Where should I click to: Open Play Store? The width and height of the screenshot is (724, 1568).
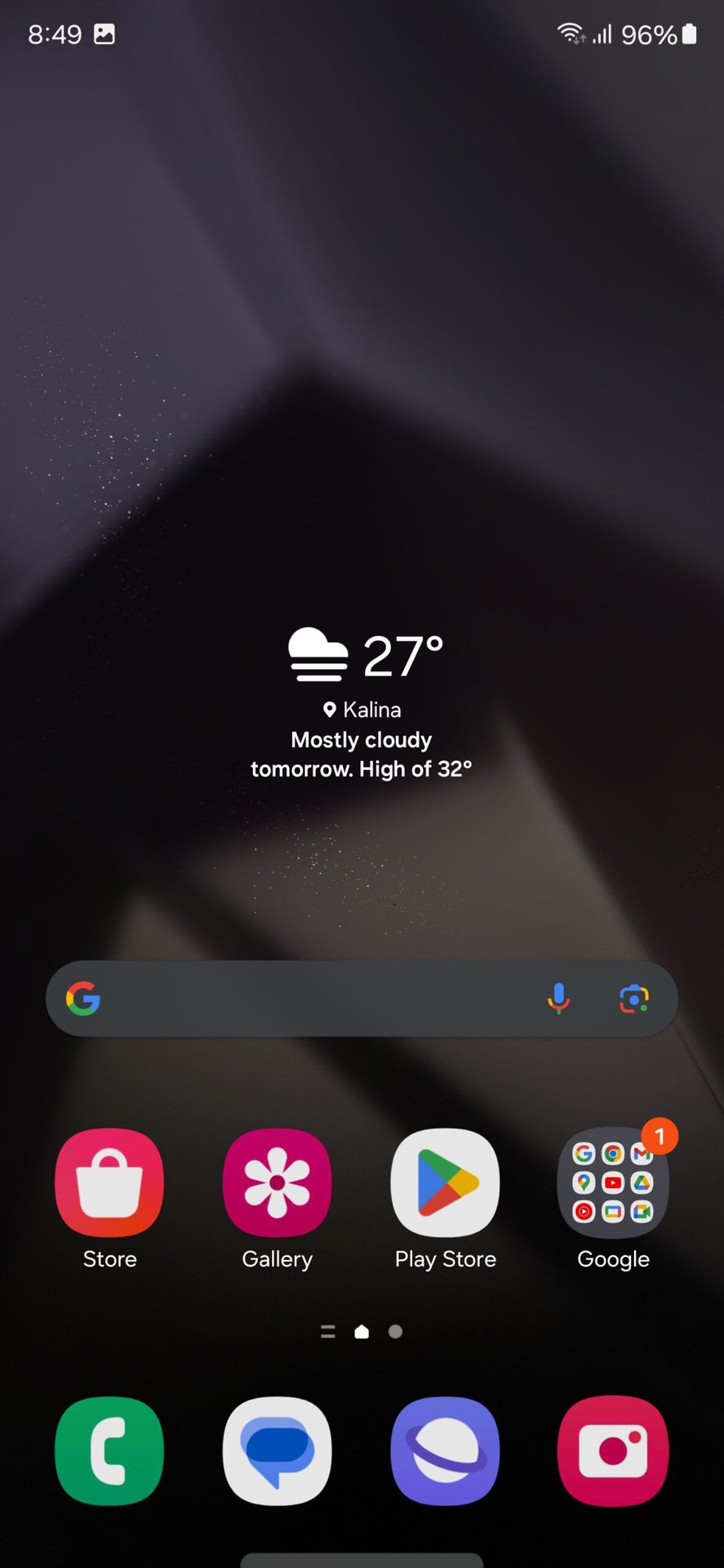pyautogui.click(x=445, y=1182)
